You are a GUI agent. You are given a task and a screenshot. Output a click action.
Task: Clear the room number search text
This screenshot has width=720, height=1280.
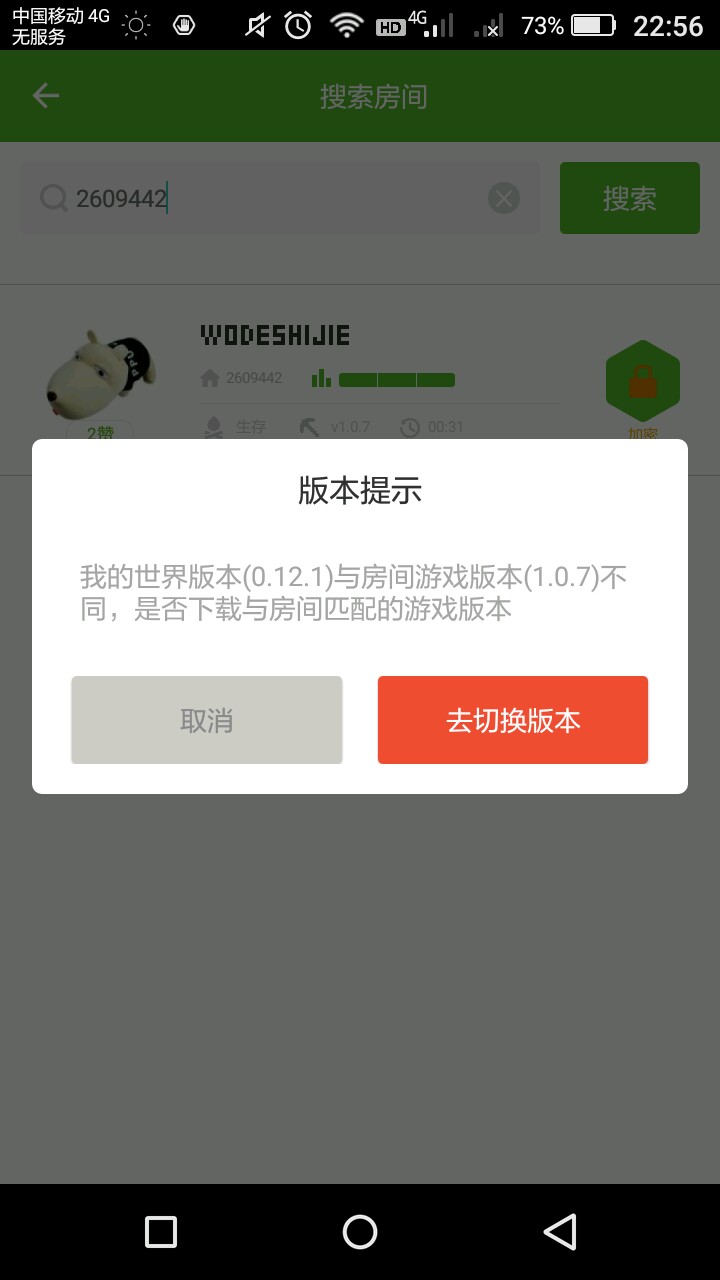pyautogui.click(x=504, y=199)
